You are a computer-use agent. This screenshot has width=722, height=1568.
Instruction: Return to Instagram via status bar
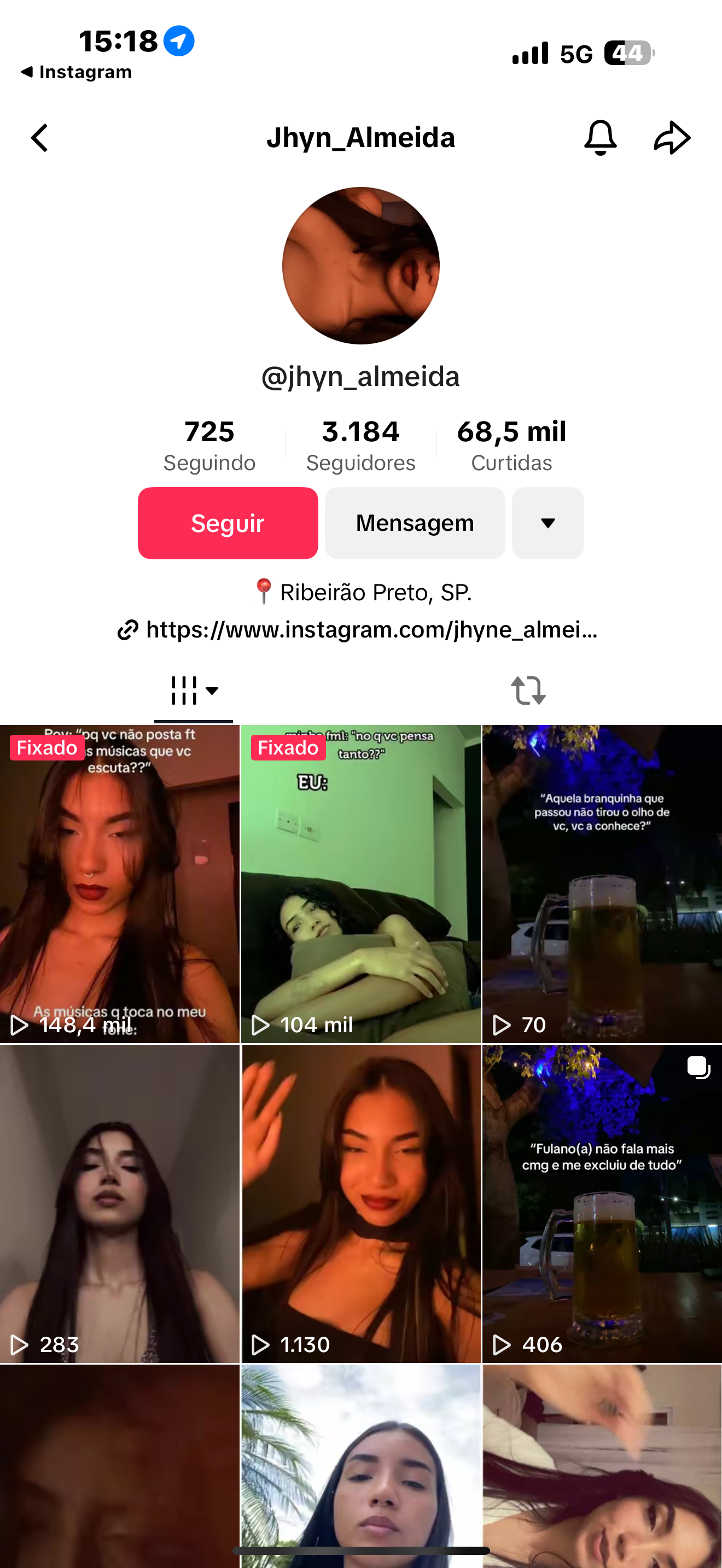click(77, 72)
